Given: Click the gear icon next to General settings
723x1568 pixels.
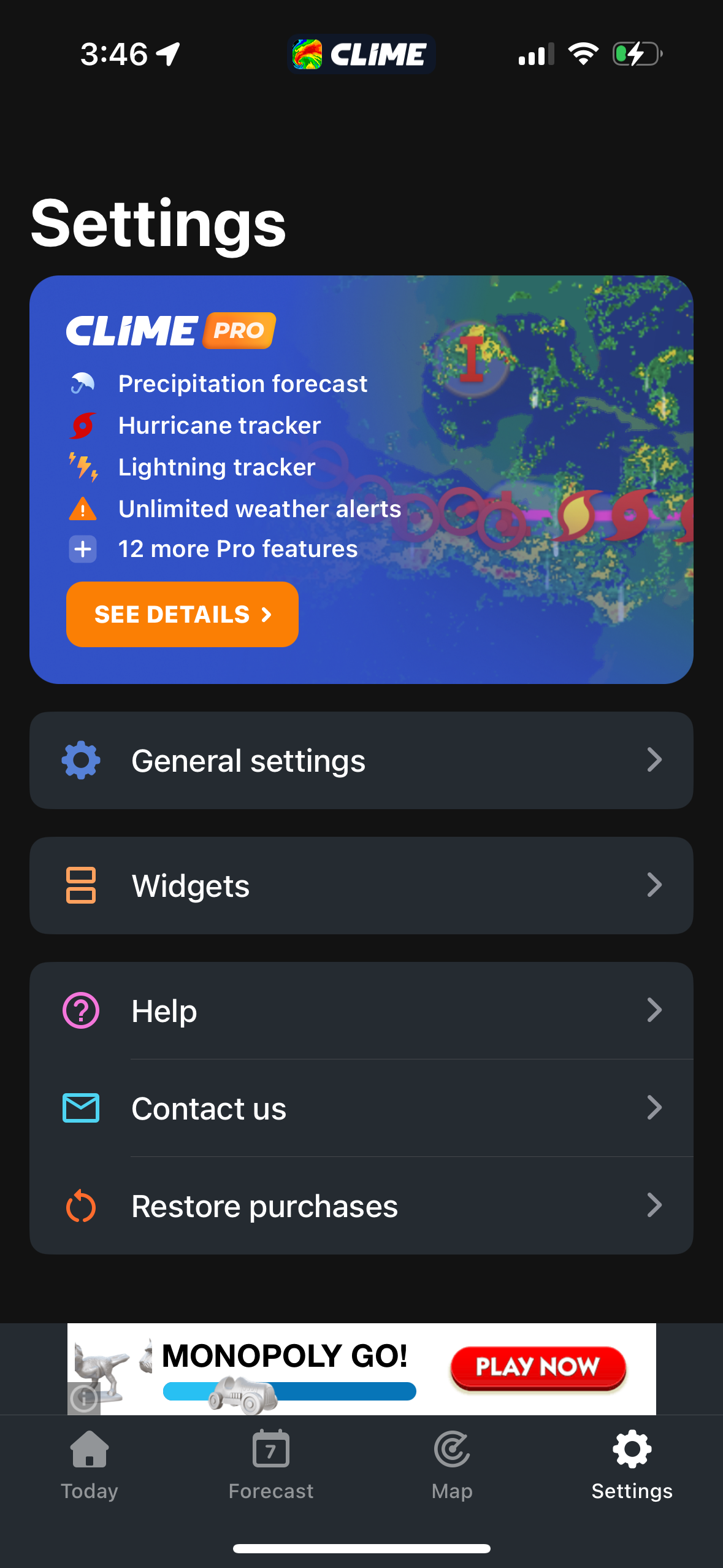Looking at the screenshot, I should tap(80, 759).
